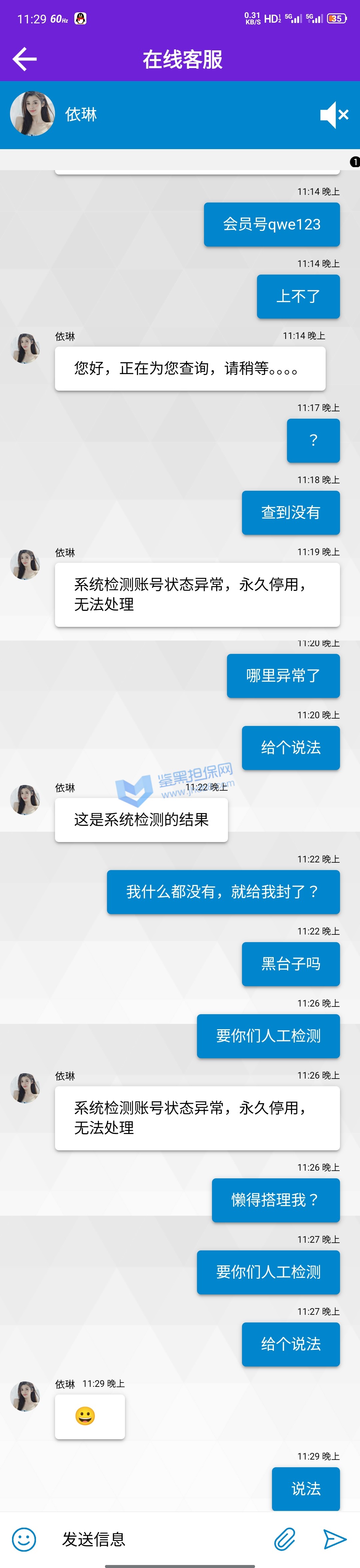The image size is (360, 1568).
Task: Toggle the mute speaker icon
Action: [334, 114]
